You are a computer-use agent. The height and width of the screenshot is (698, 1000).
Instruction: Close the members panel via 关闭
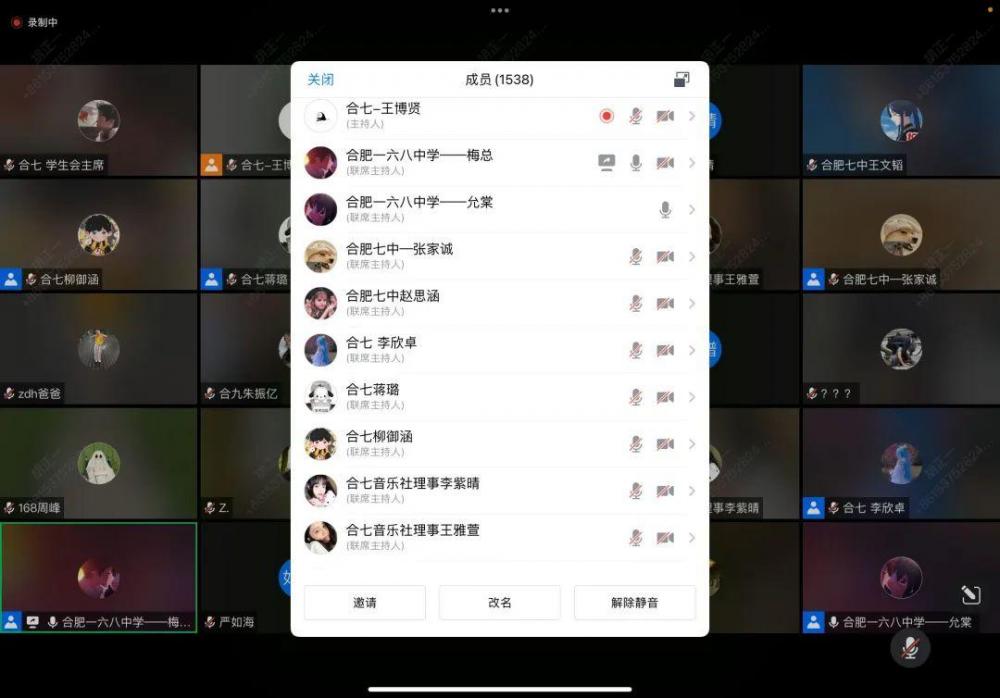[320, 80]
